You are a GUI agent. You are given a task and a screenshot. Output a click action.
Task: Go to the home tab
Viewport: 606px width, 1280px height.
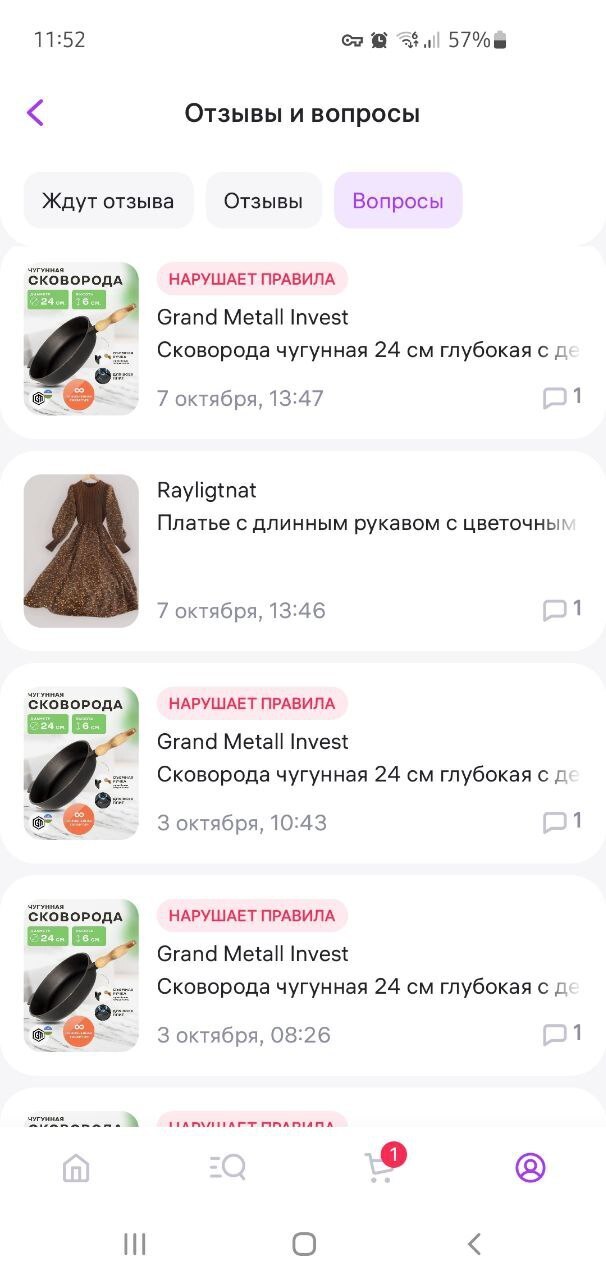76,1167
